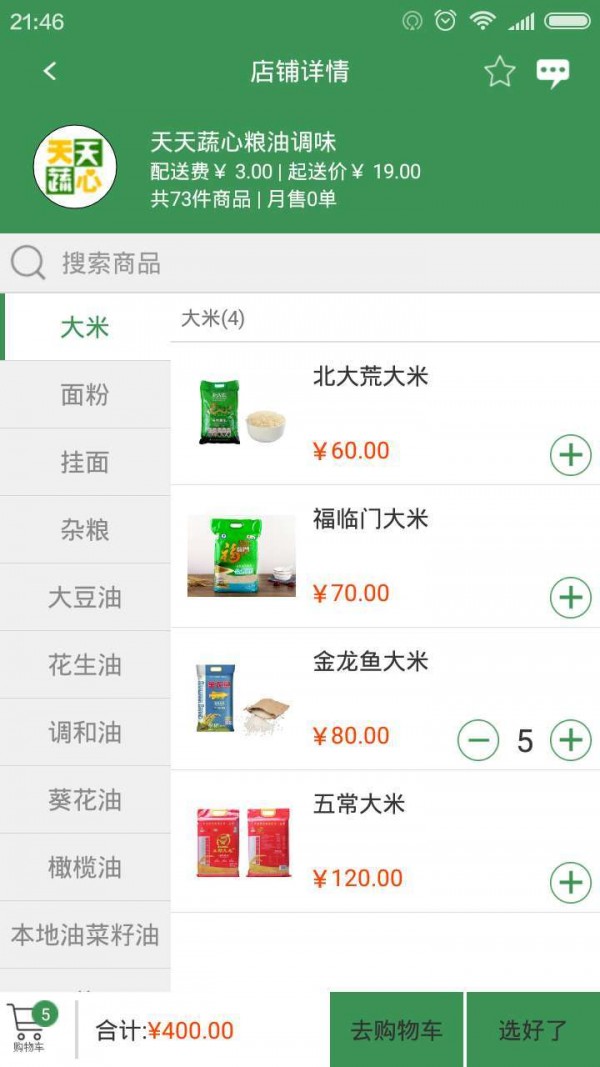Switch to the 面粉 category
Screen dimensions: 600x1067
85,395
